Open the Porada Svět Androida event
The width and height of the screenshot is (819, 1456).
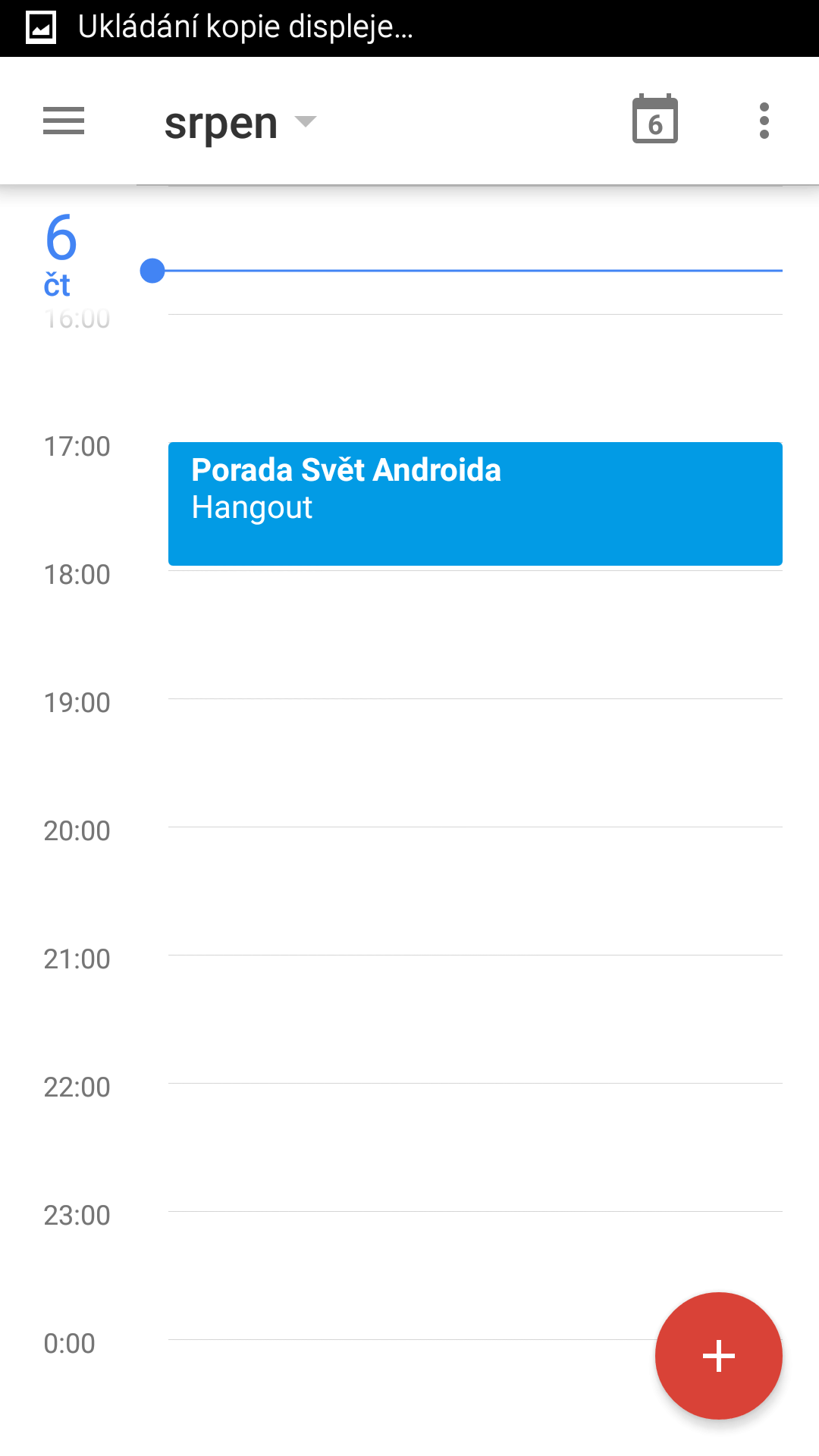[x=475, y=504]
